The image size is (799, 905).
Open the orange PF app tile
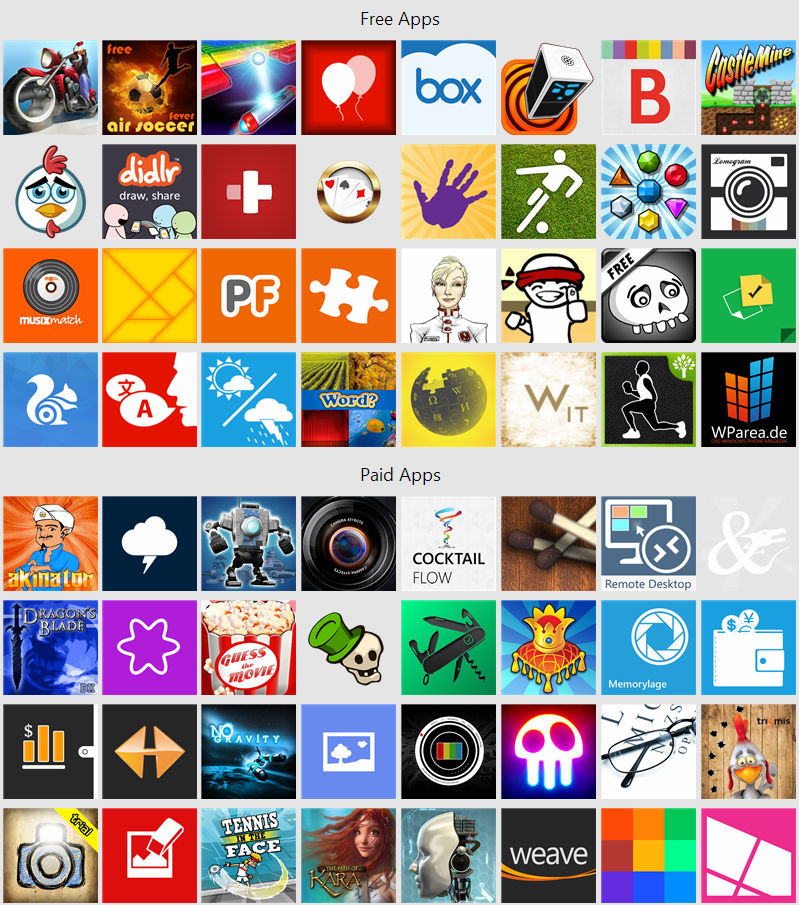(249, 295)
